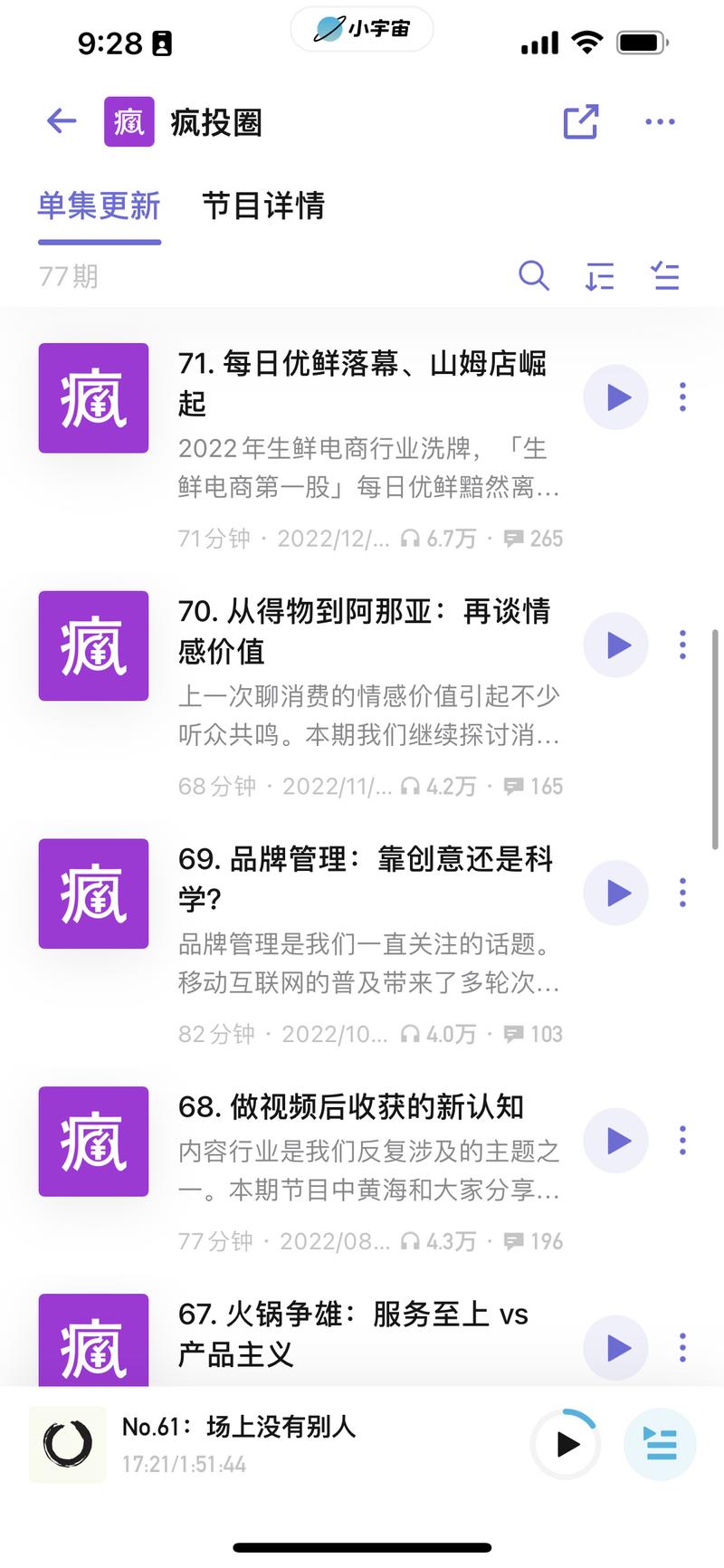This screenshot has height=1568, width=724.
Task: Tap the episode artwork for 做视频后收获的新认知
Action: [93, 1143]
